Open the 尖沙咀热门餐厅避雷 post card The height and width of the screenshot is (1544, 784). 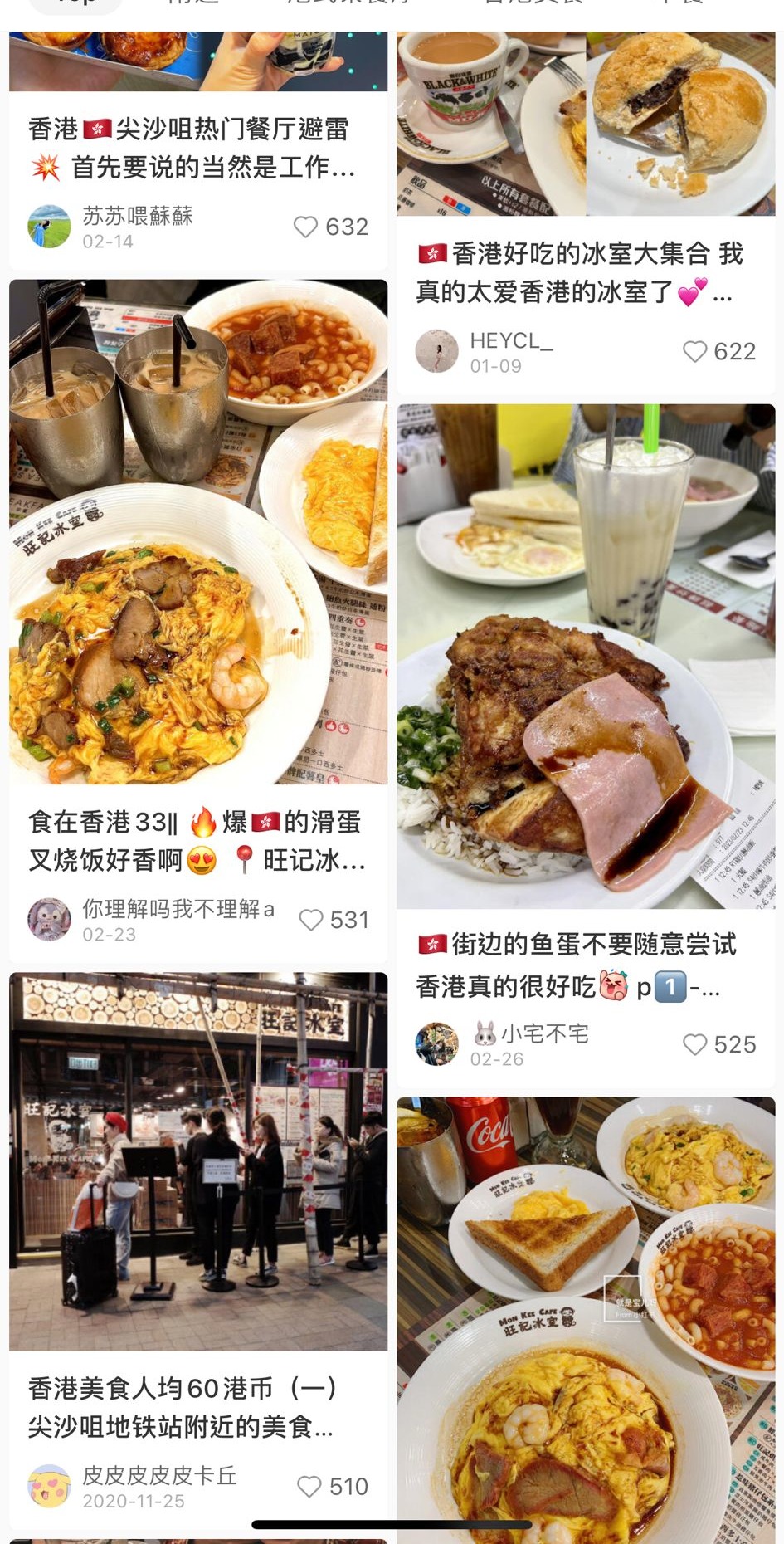pyautogui.click(x=191, y=148)
